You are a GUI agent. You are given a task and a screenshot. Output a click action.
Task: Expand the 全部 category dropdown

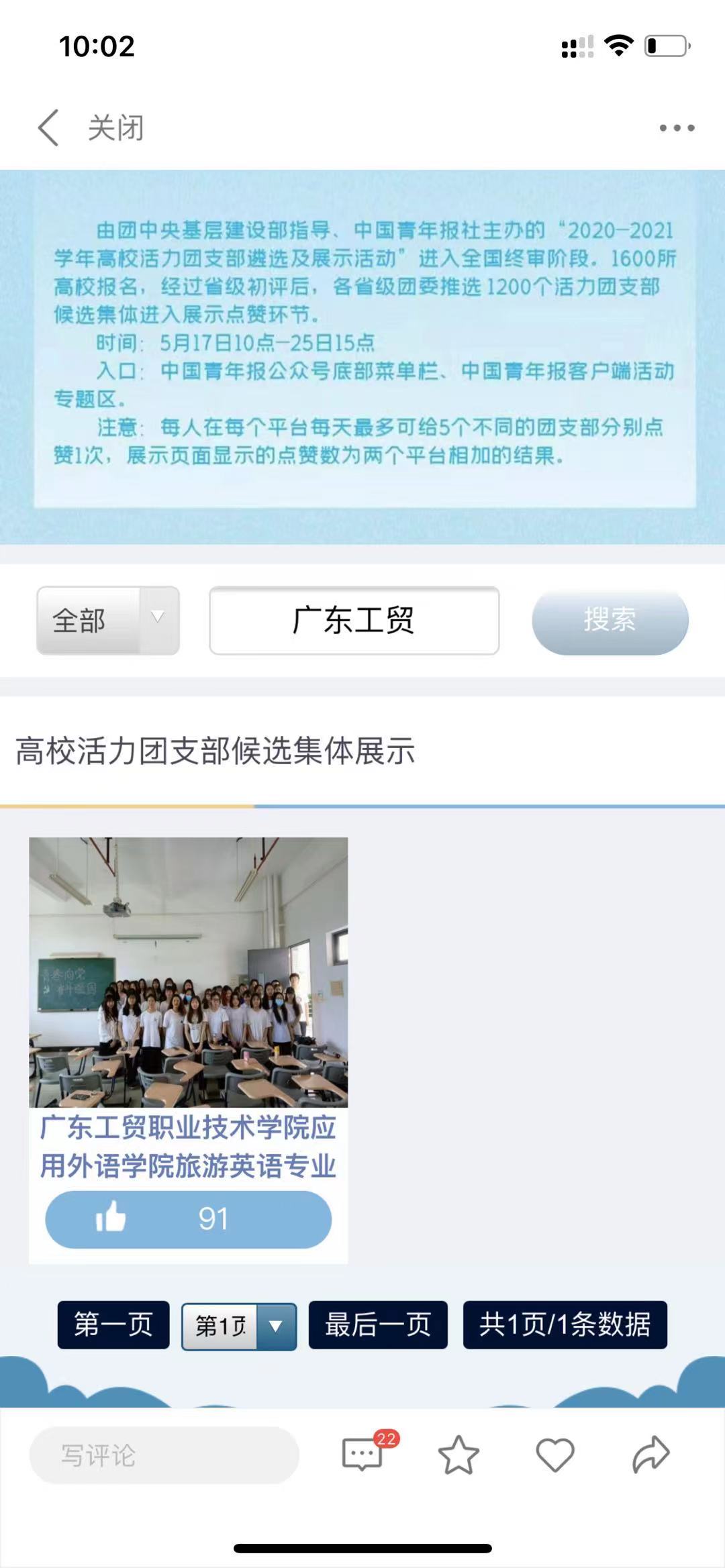coord(108,620)
